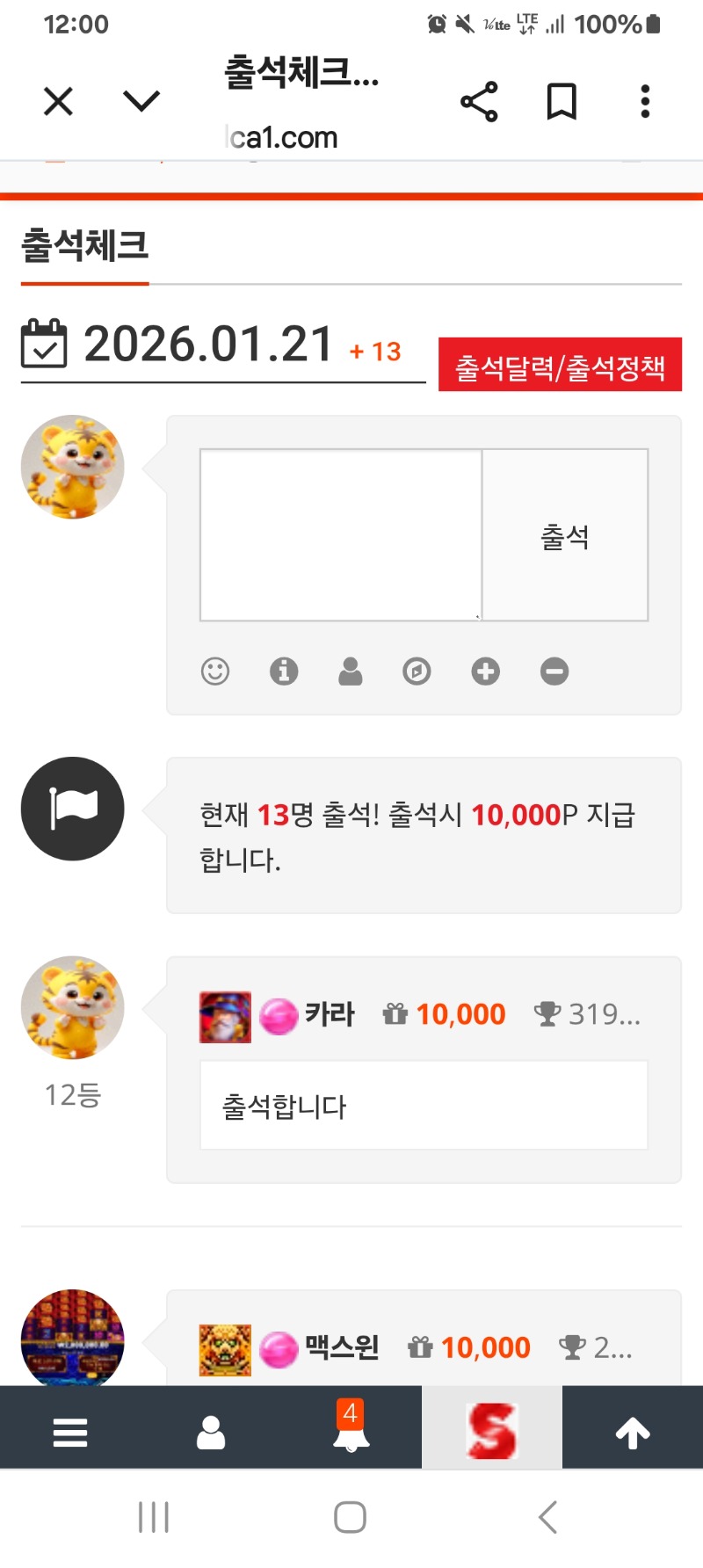Viewport: 703px width, 1568px height.
Task: Open notifications bell with 4 badge
Action: (351, 1432)
